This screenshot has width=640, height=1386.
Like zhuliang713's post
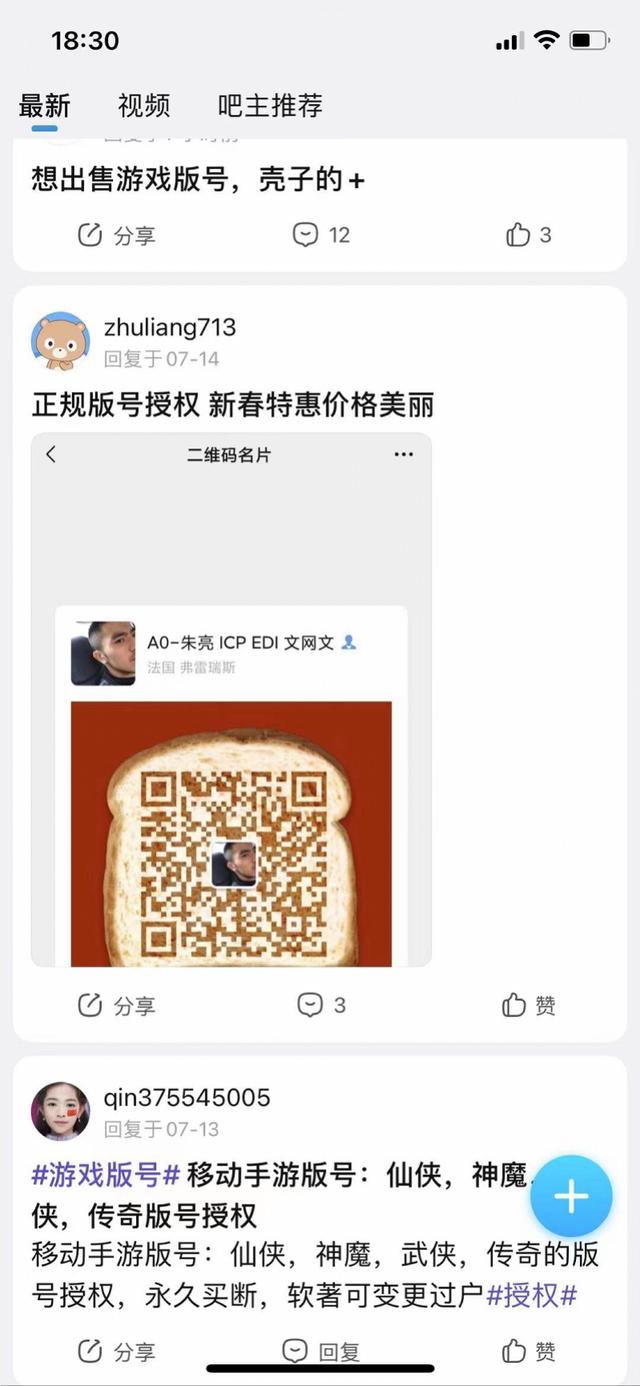529,1005
